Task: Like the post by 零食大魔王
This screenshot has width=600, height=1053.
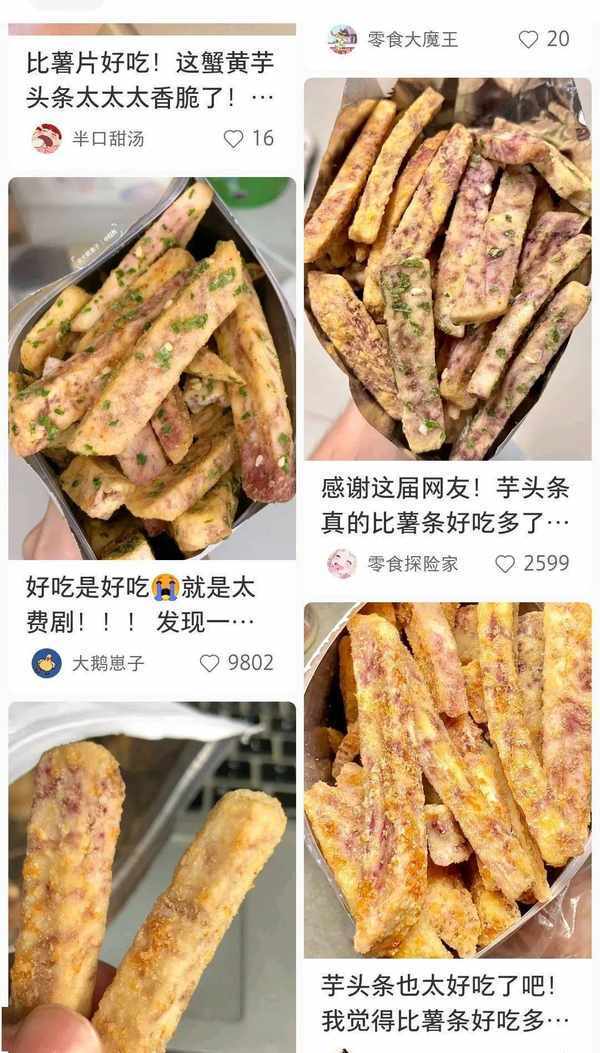Action: [528, 39]
